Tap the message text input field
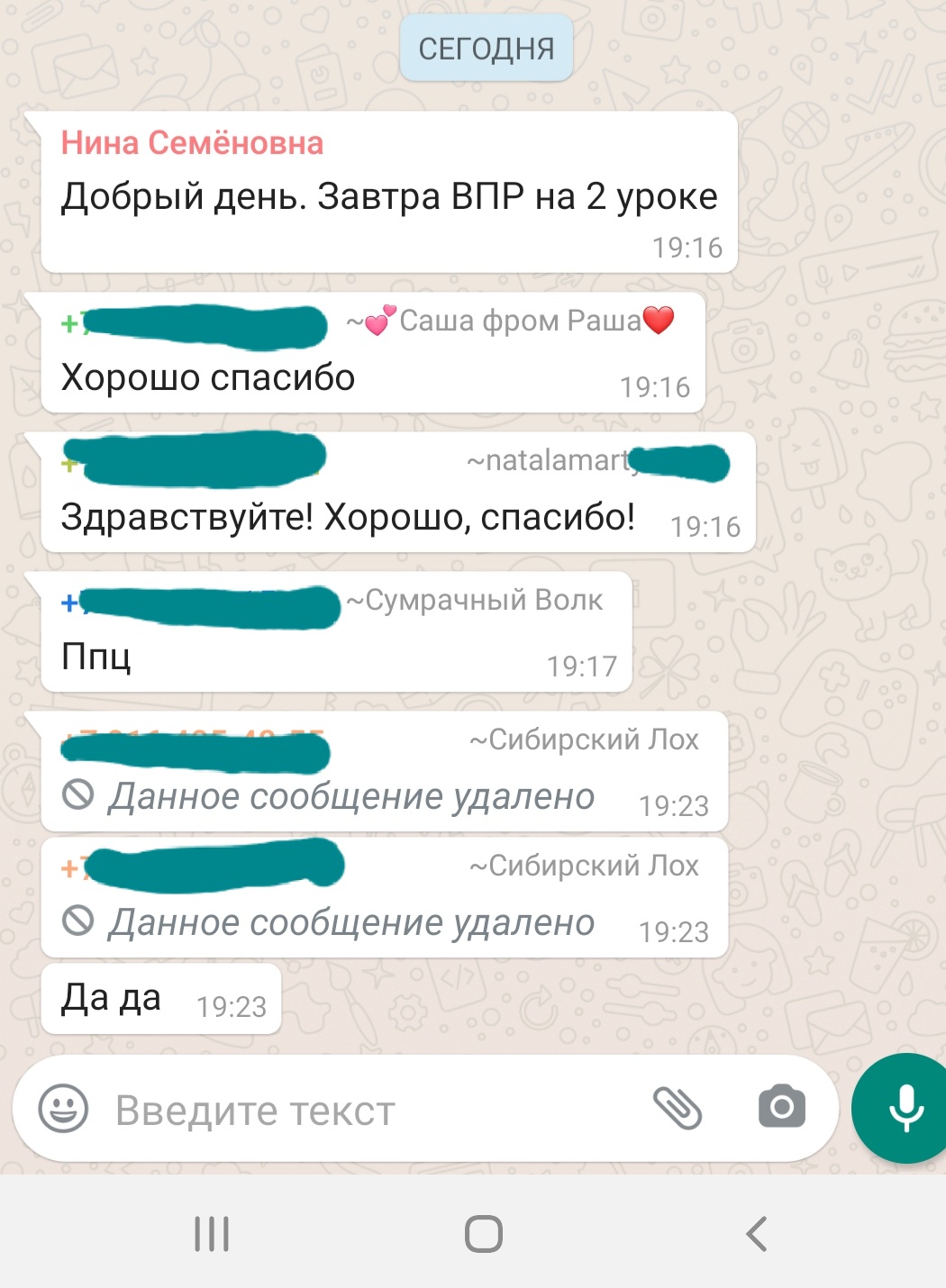 (360, 1111)
